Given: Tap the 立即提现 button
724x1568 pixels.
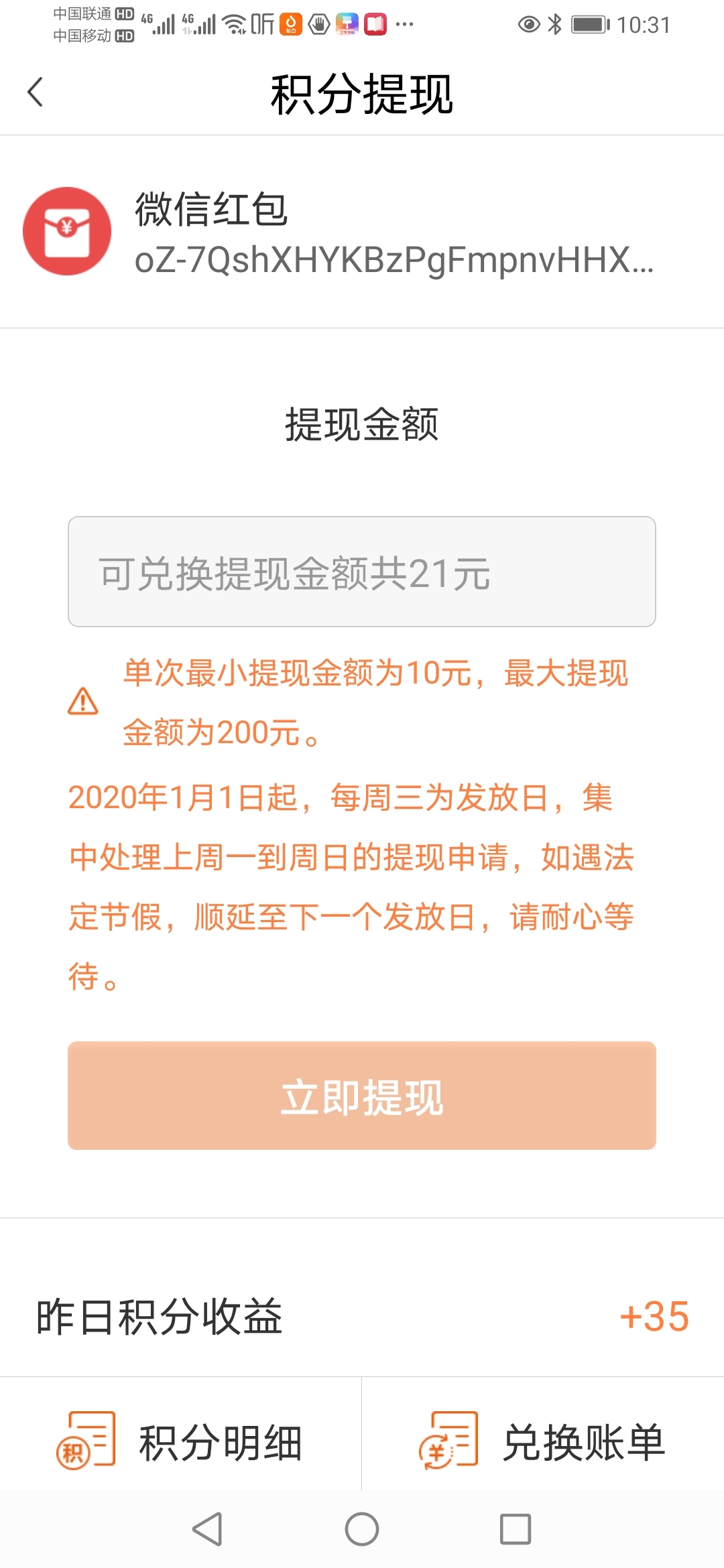Looking at the screenshot, I should point(361,1096).
